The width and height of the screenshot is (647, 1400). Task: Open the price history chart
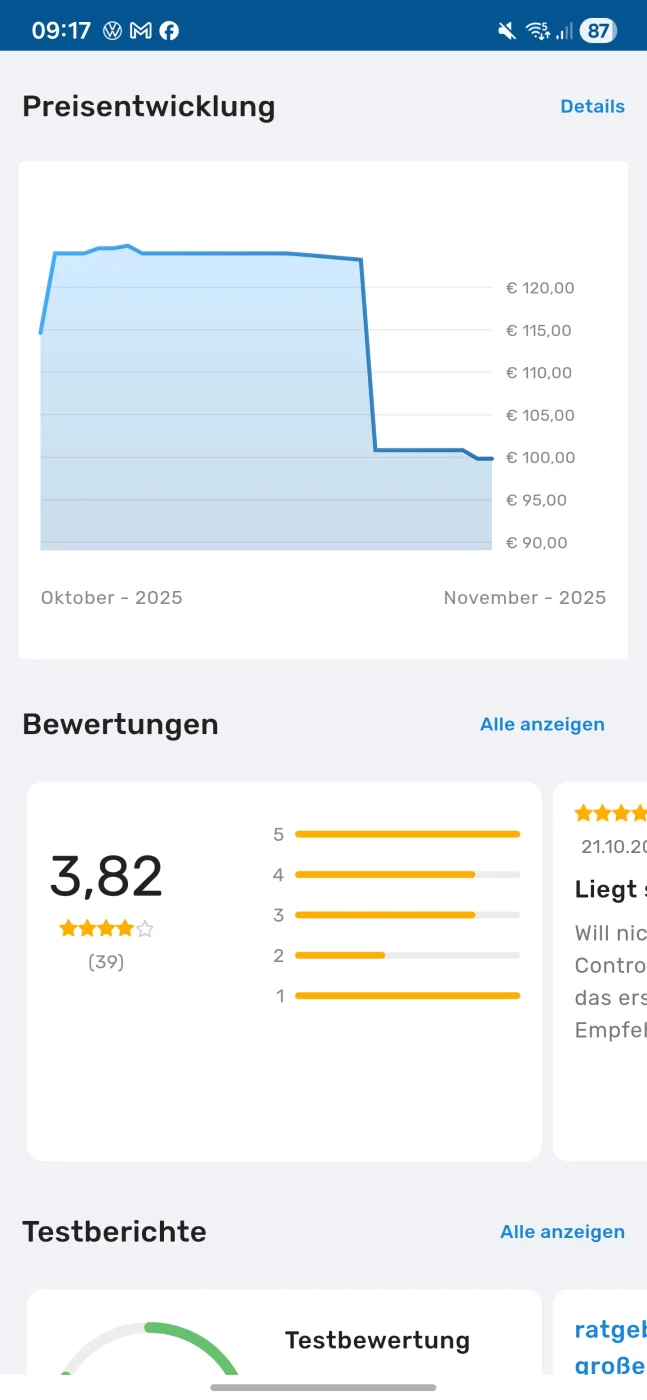[x=323, y=410]
